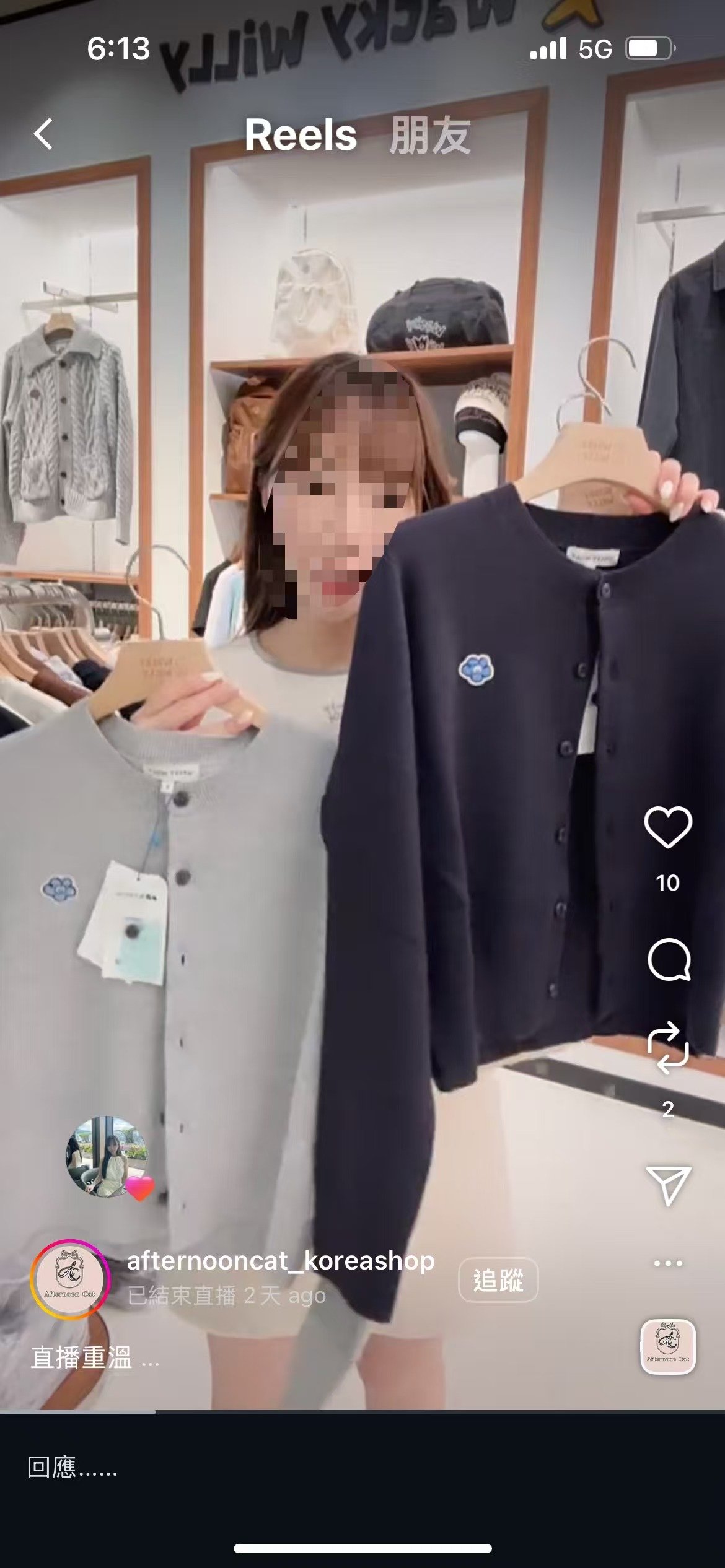Open afternooncat_koreashop profile avatar
The image size is (725, 1568).
(70, 1279)
